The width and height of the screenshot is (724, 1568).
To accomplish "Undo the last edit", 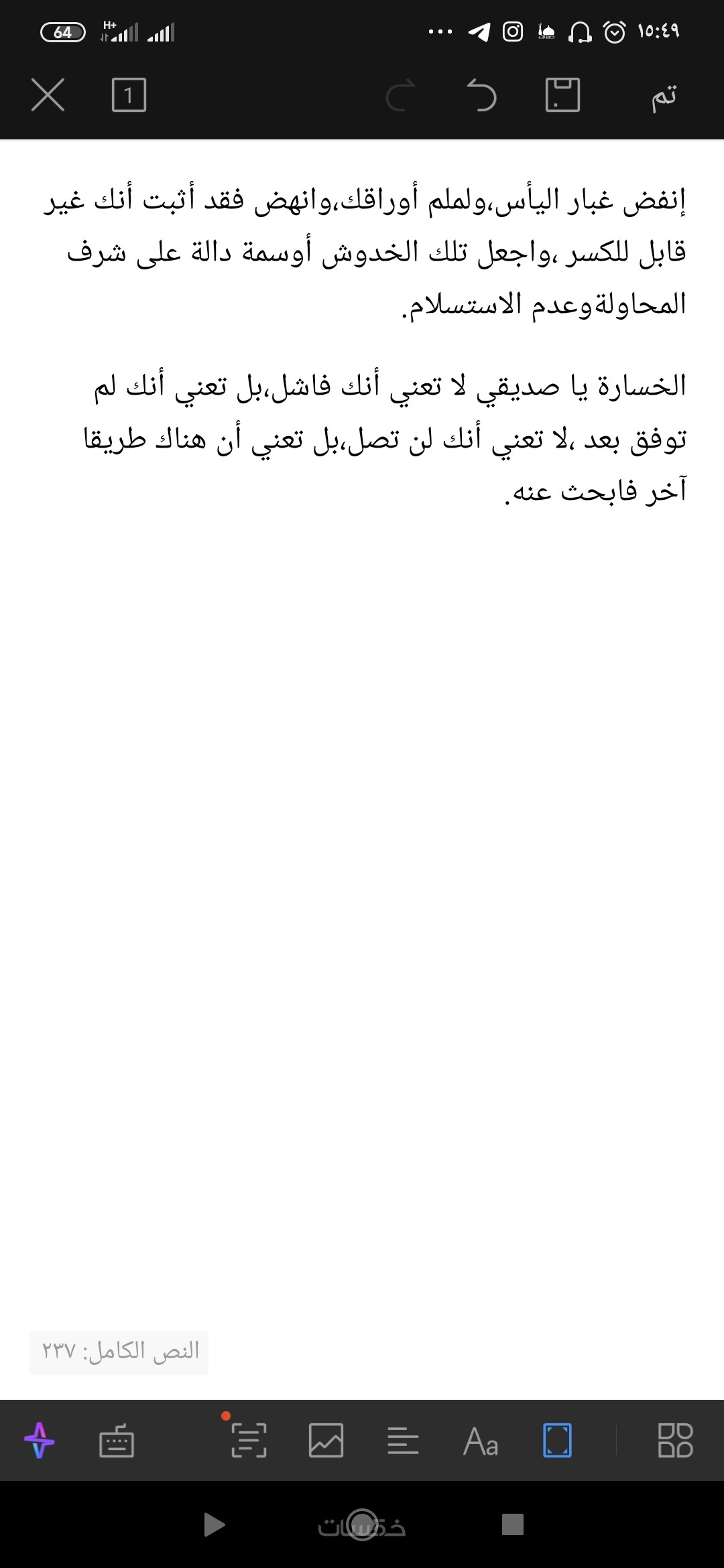I will point(481,94).
